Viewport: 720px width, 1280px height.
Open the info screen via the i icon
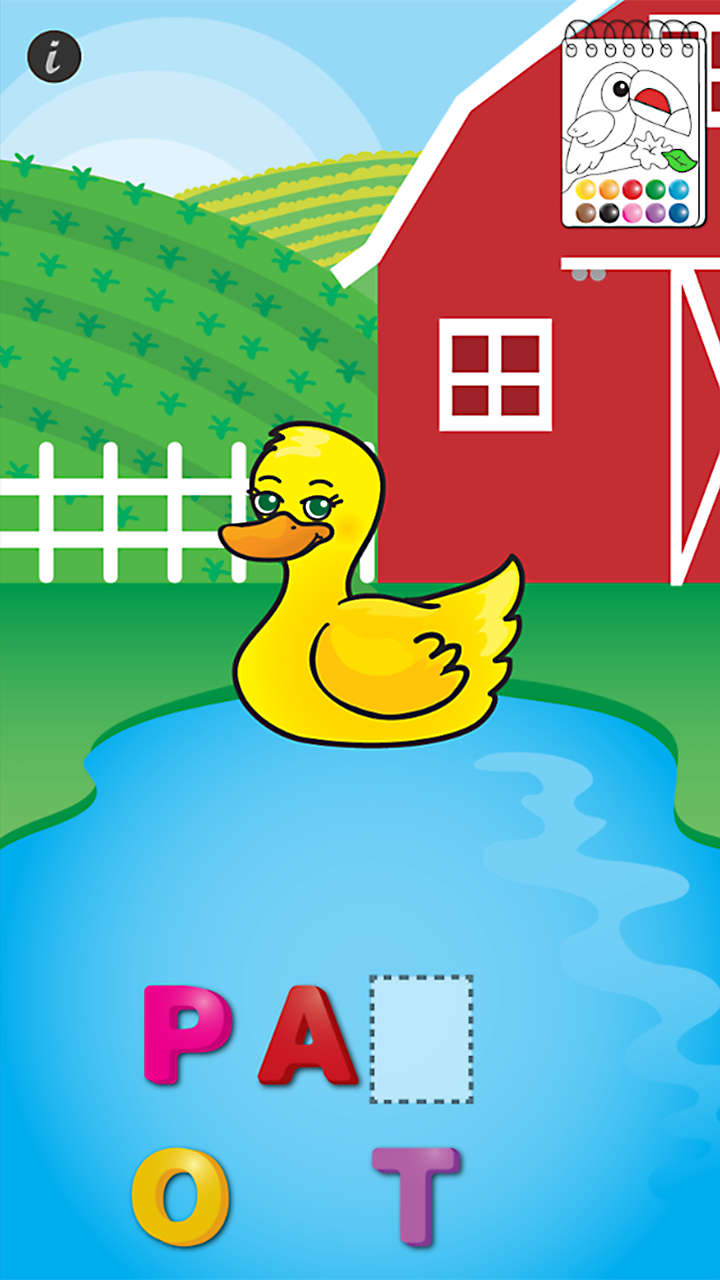coord(54,55)
